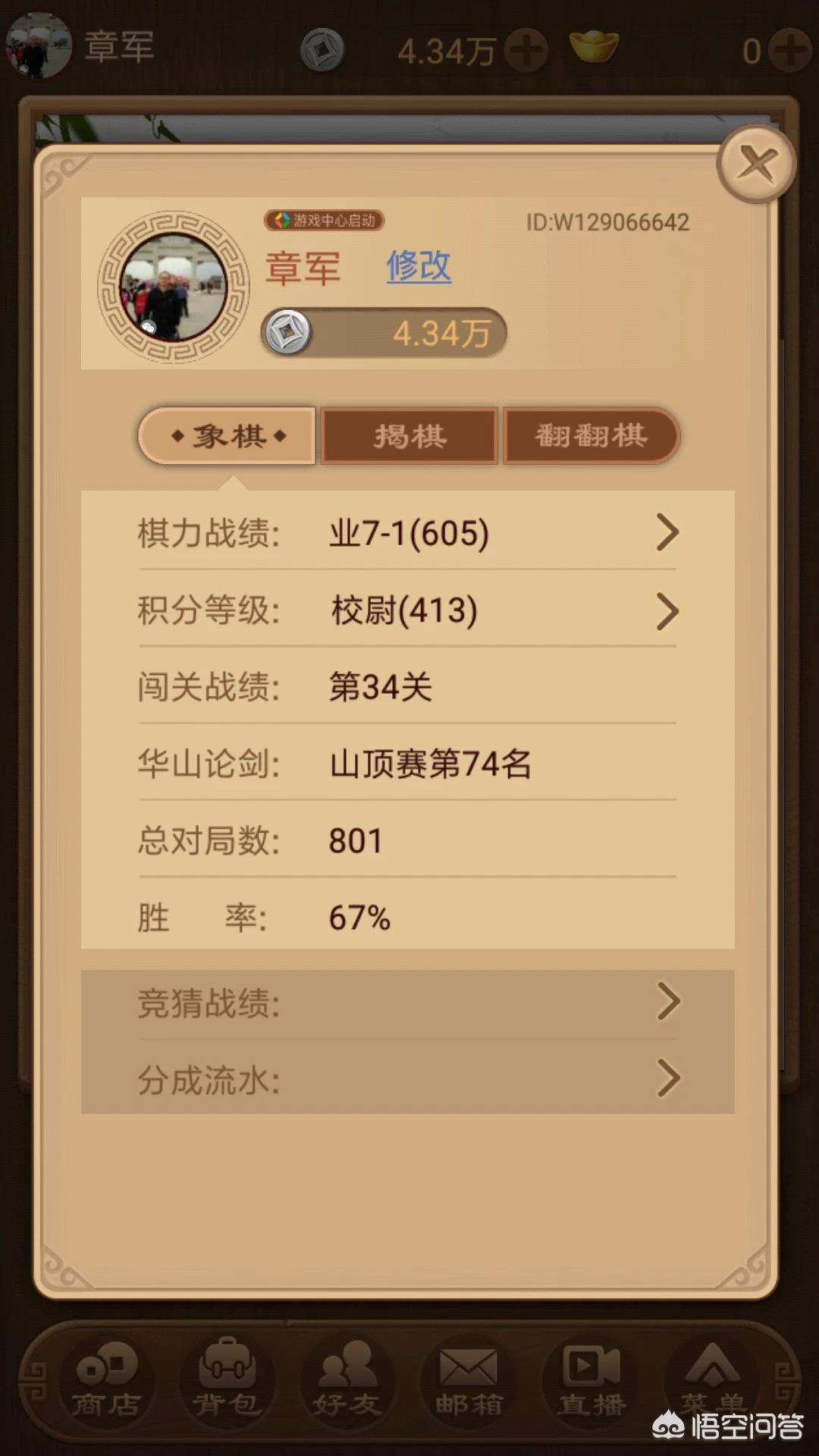Select the 象棋 tab

pos(227,436)
